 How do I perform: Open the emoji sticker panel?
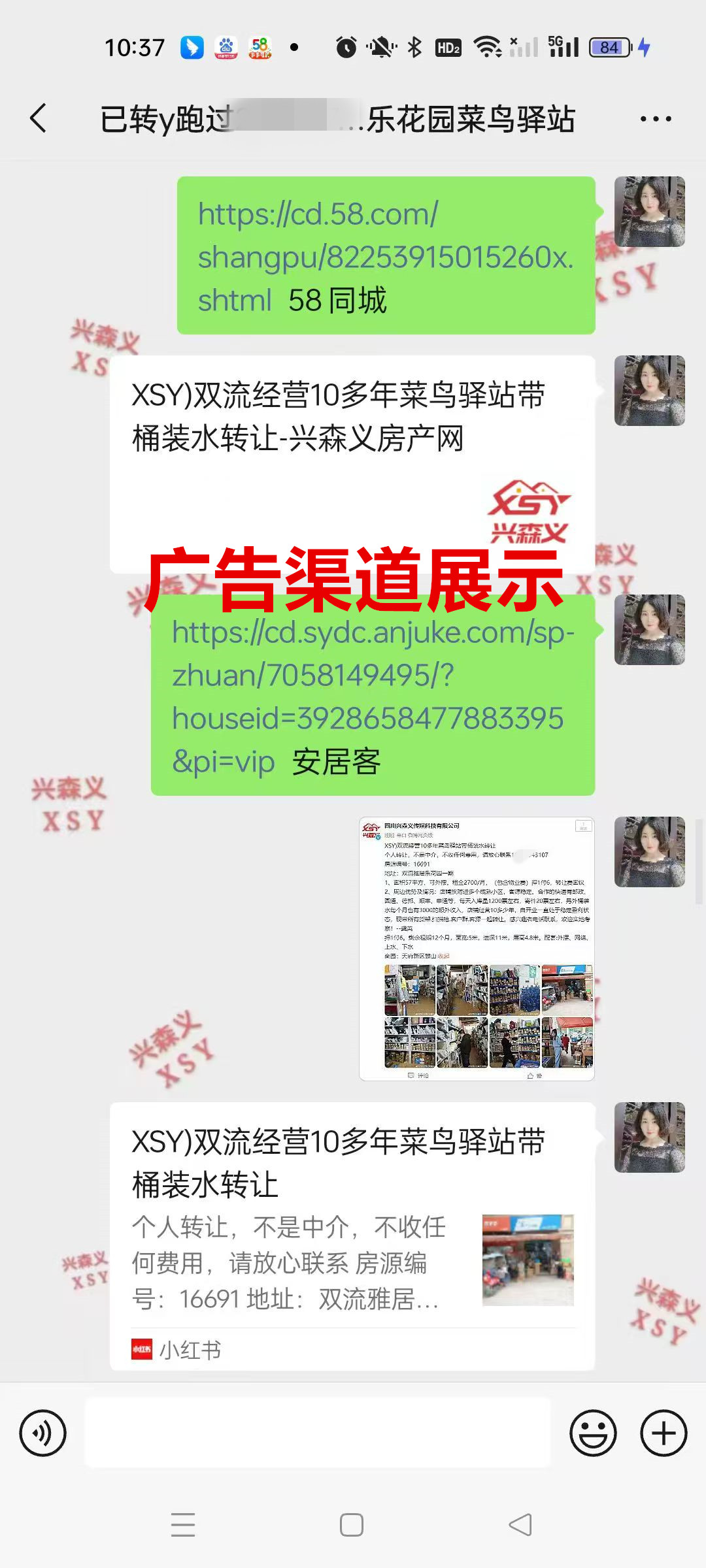click(593, 1433)
